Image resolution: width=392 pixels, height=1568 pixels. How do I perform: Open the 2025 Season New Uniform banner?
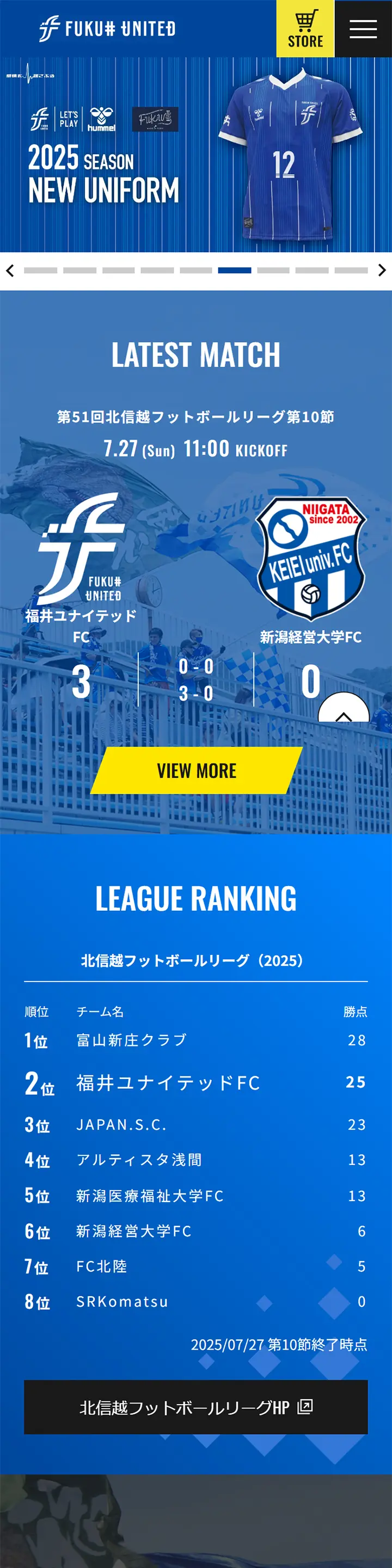(196, 155)
